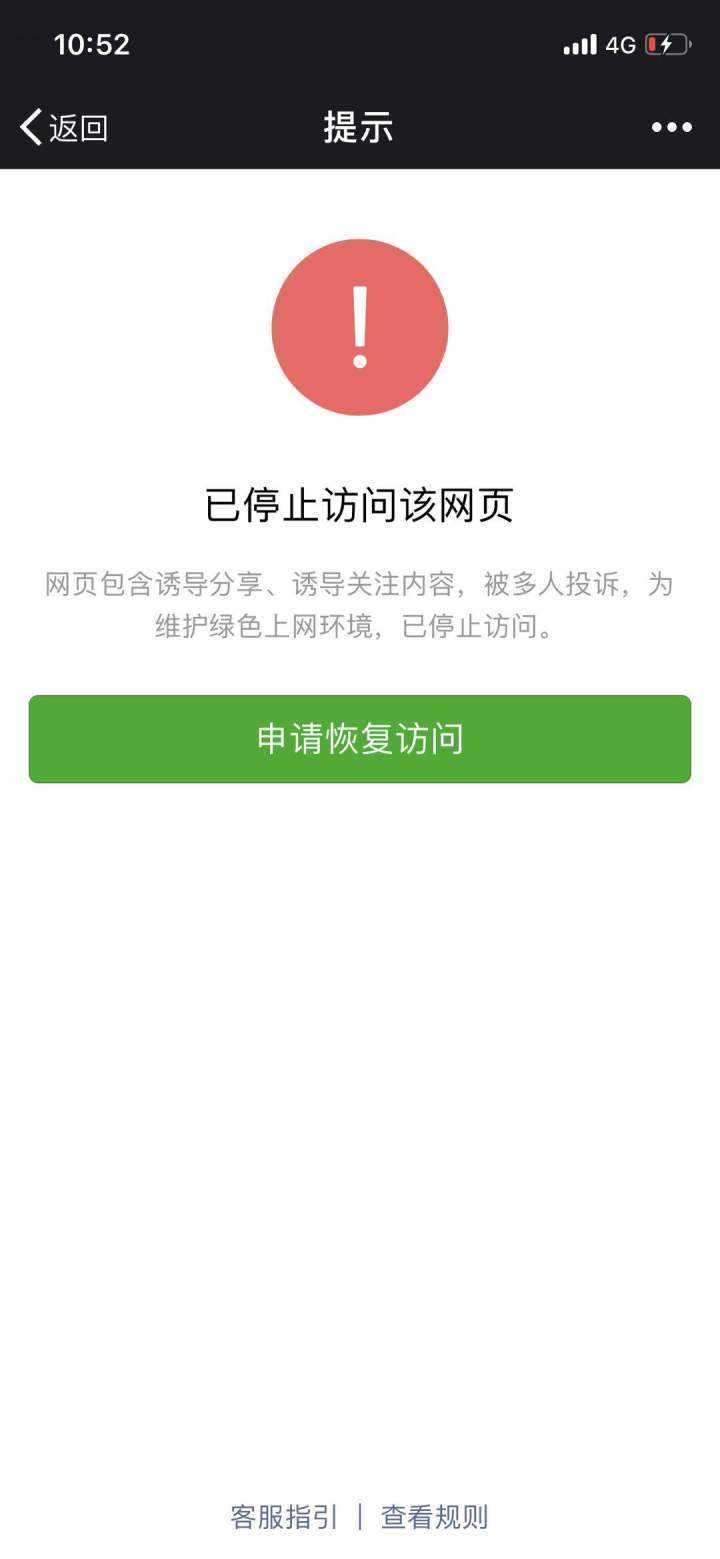The height and width of the screenshot is (1559, 720).
Task: View the 查看规则 link
Action: coord(434,1516)
